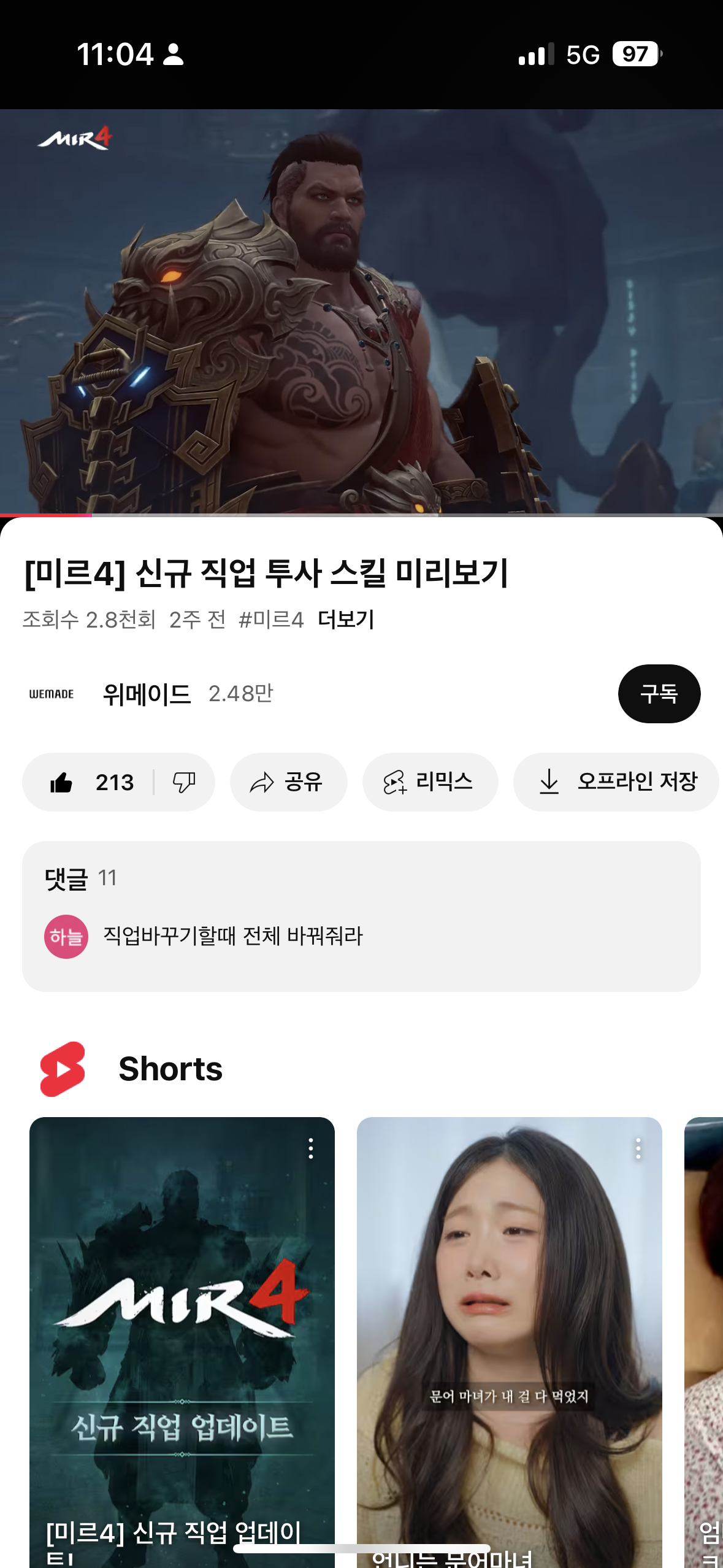This screenshot has width=723, height=1568.
Task: Play the Short with the crying woman
Action: coord(509,1337)
